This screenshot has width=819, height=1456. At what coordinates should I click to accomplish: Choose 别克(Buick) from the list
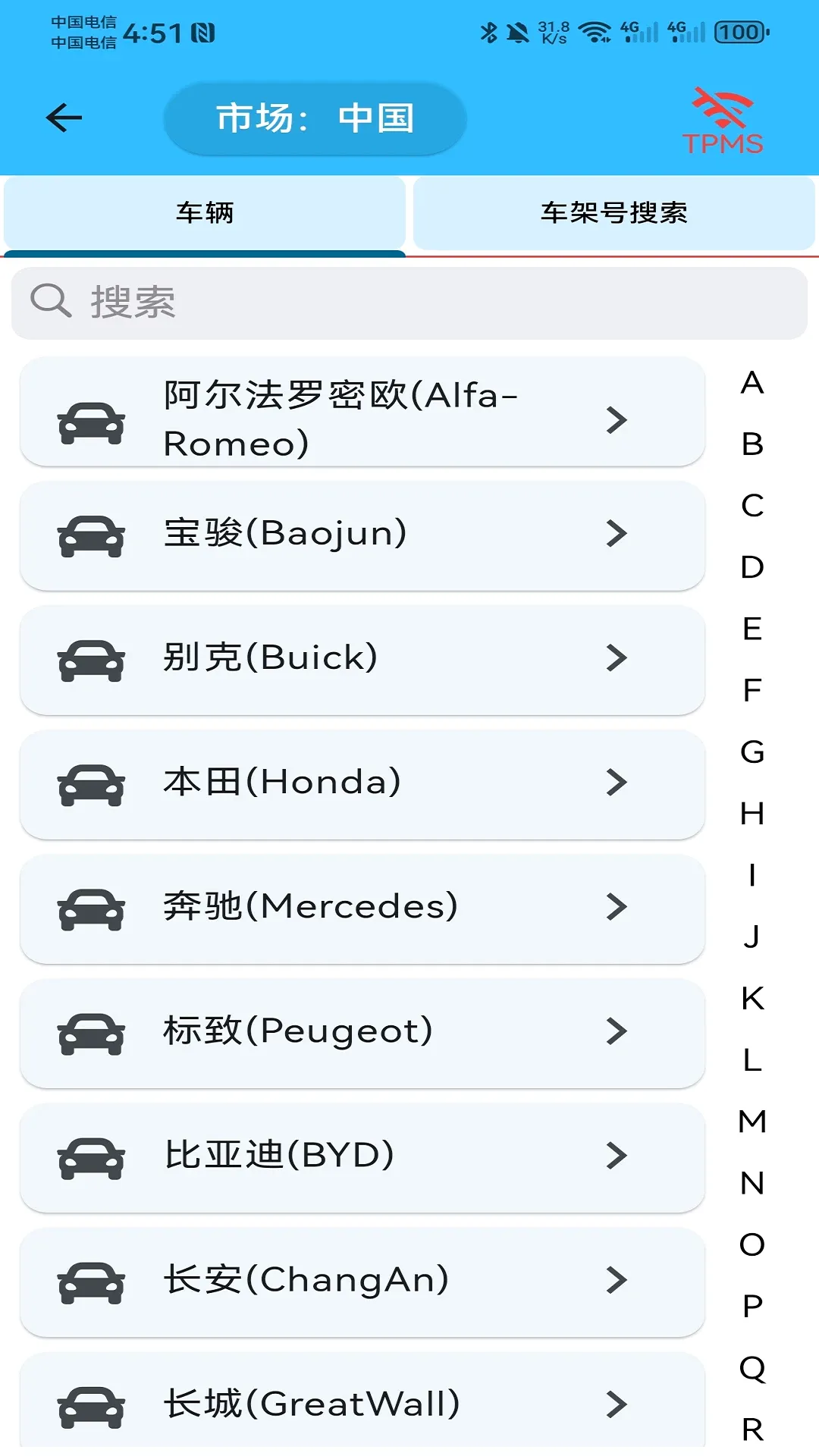tap(362, 659)
